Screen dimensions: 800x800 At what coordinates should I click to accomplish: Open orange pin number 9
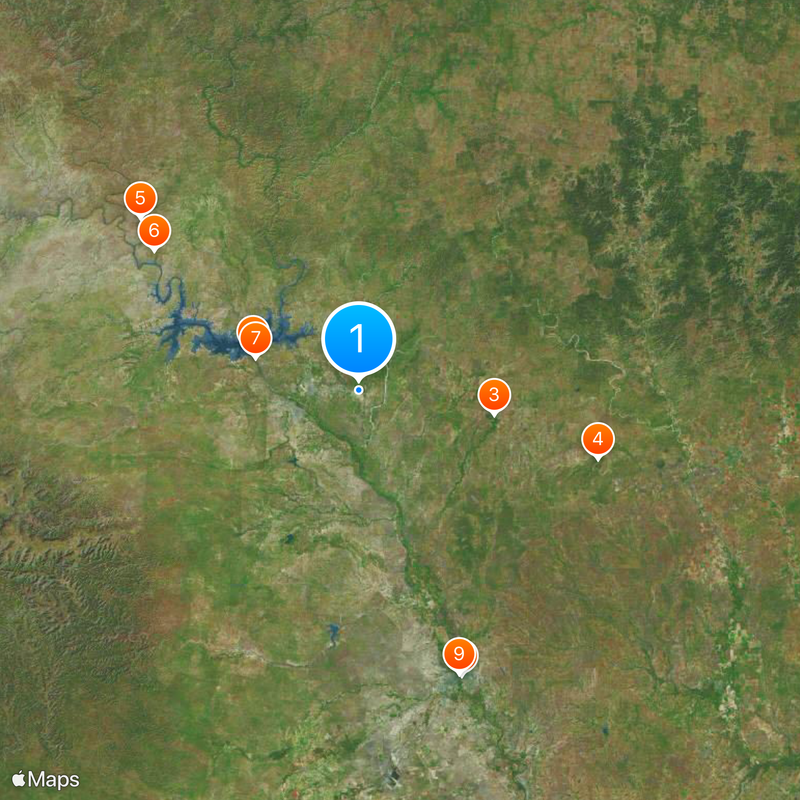[459, 655]
